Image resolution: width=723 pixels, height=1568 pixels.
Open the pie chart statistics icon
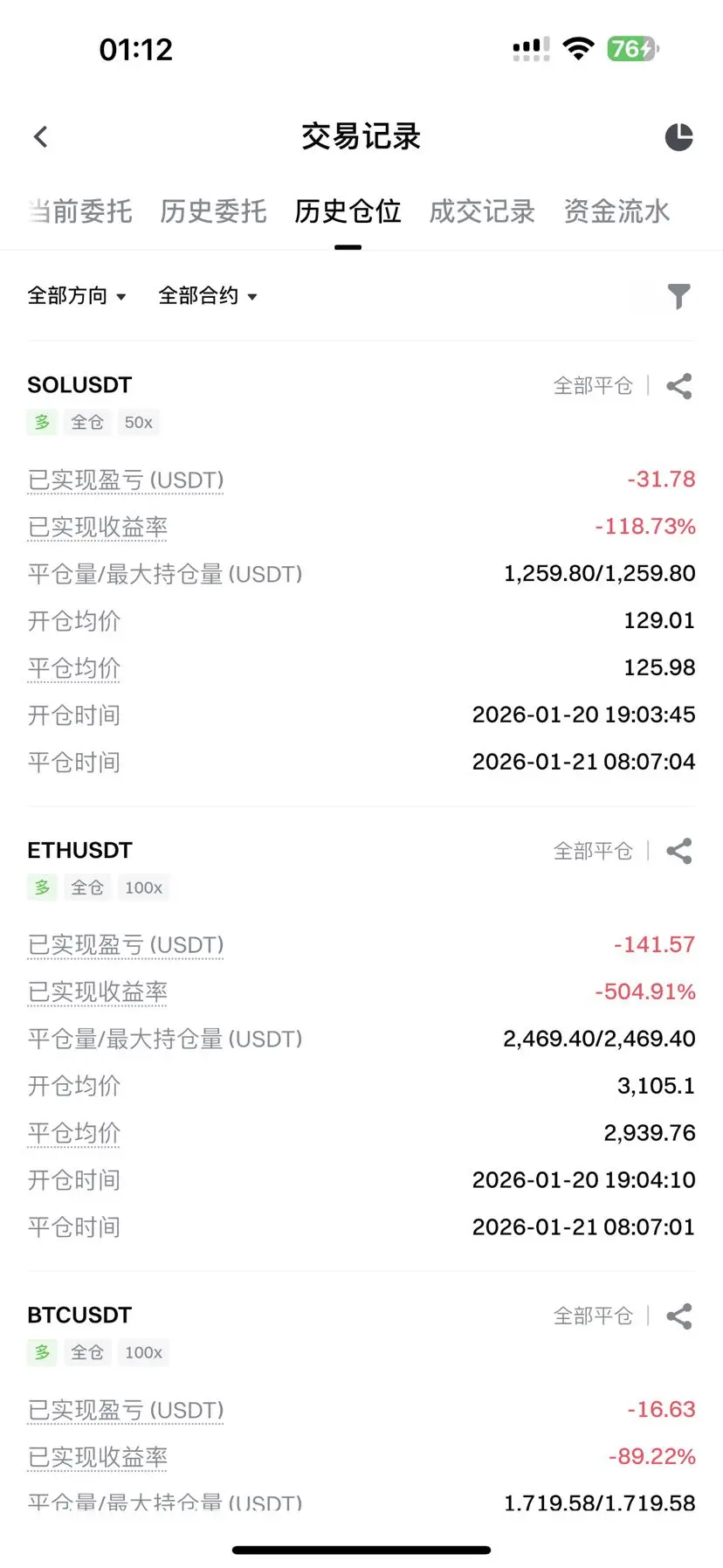point(678,137)
